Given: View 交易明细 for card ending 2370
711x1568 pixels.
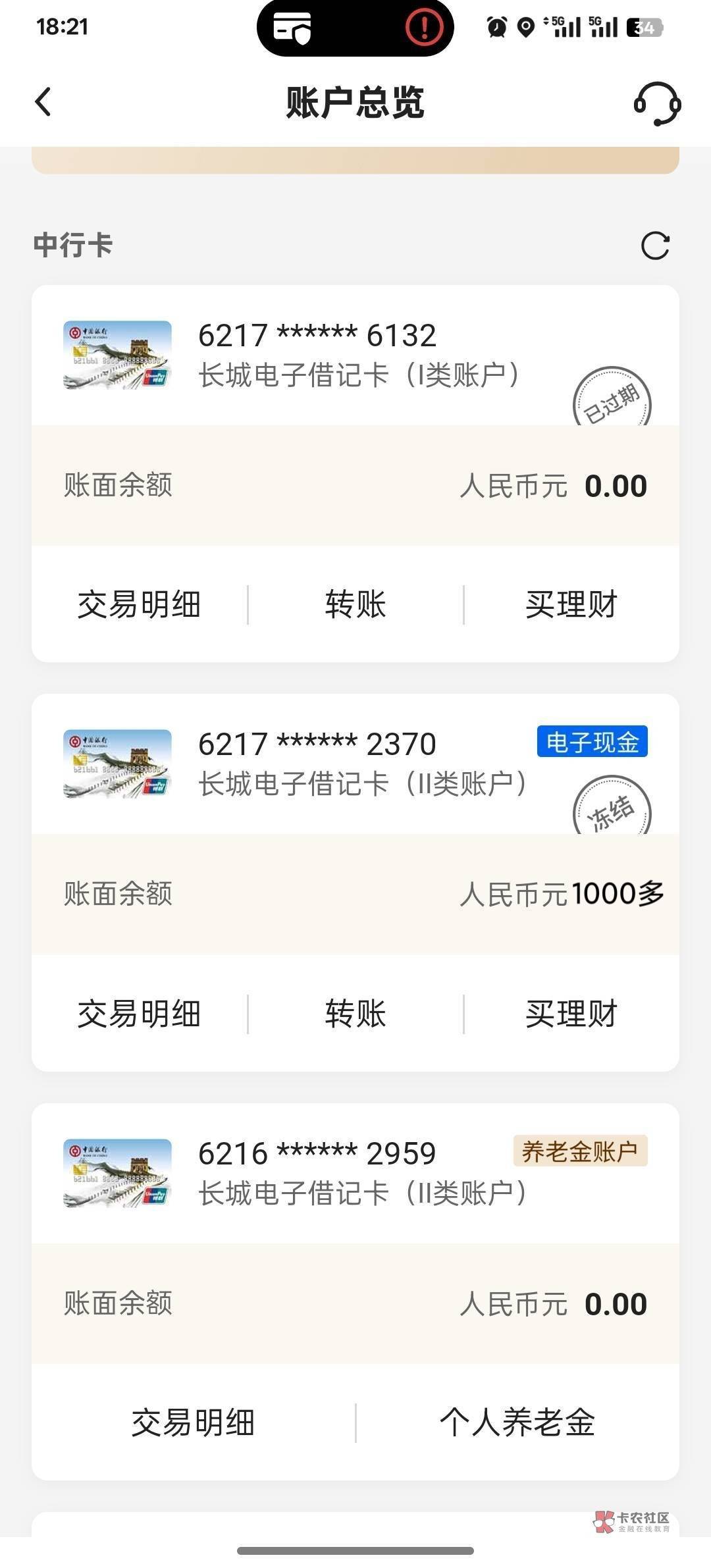Looking at the screenshot, I should pos(139,1014).
